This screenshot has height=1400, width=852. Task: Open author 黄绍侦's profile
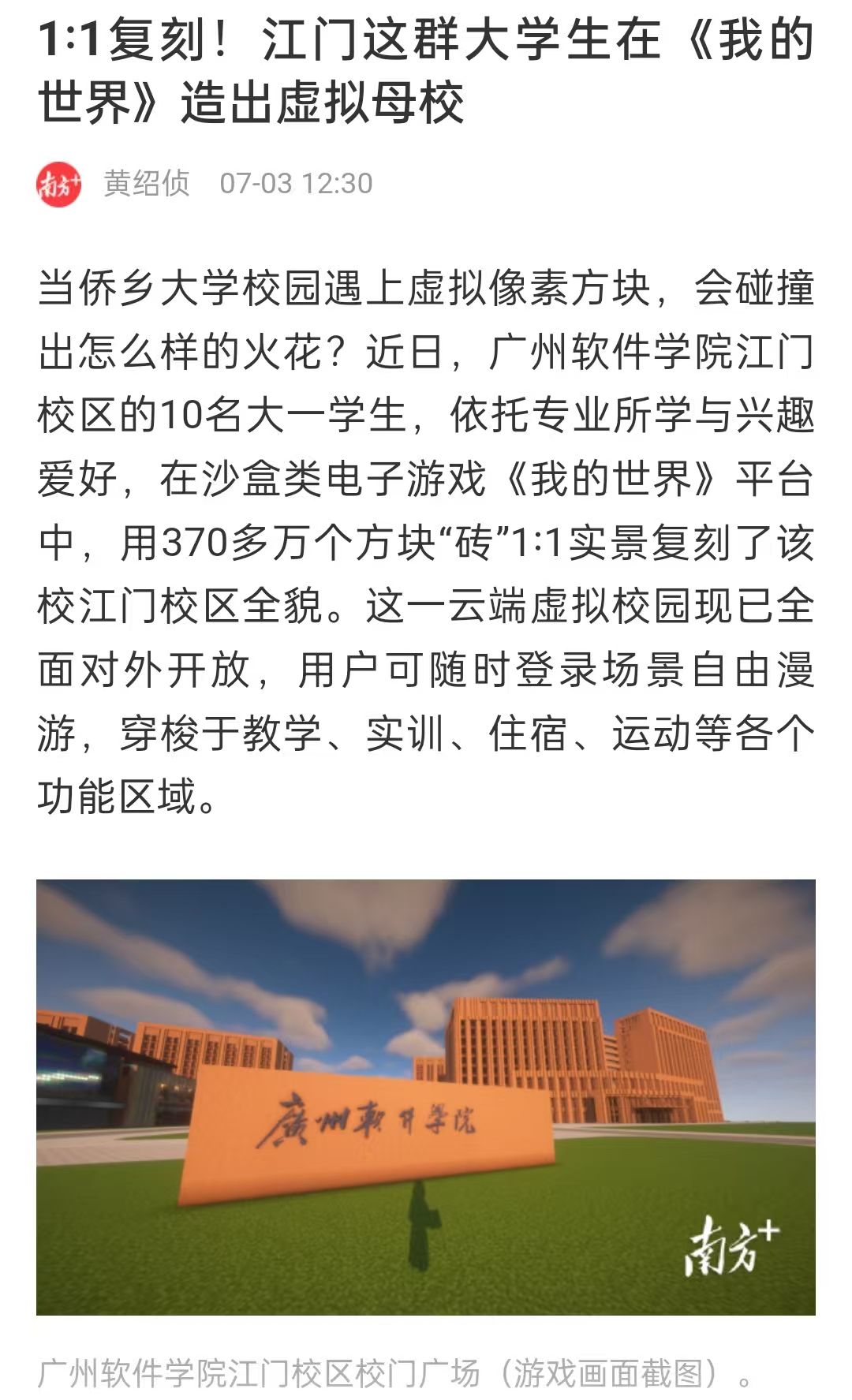pyautogui.click(x=147, y=183)
